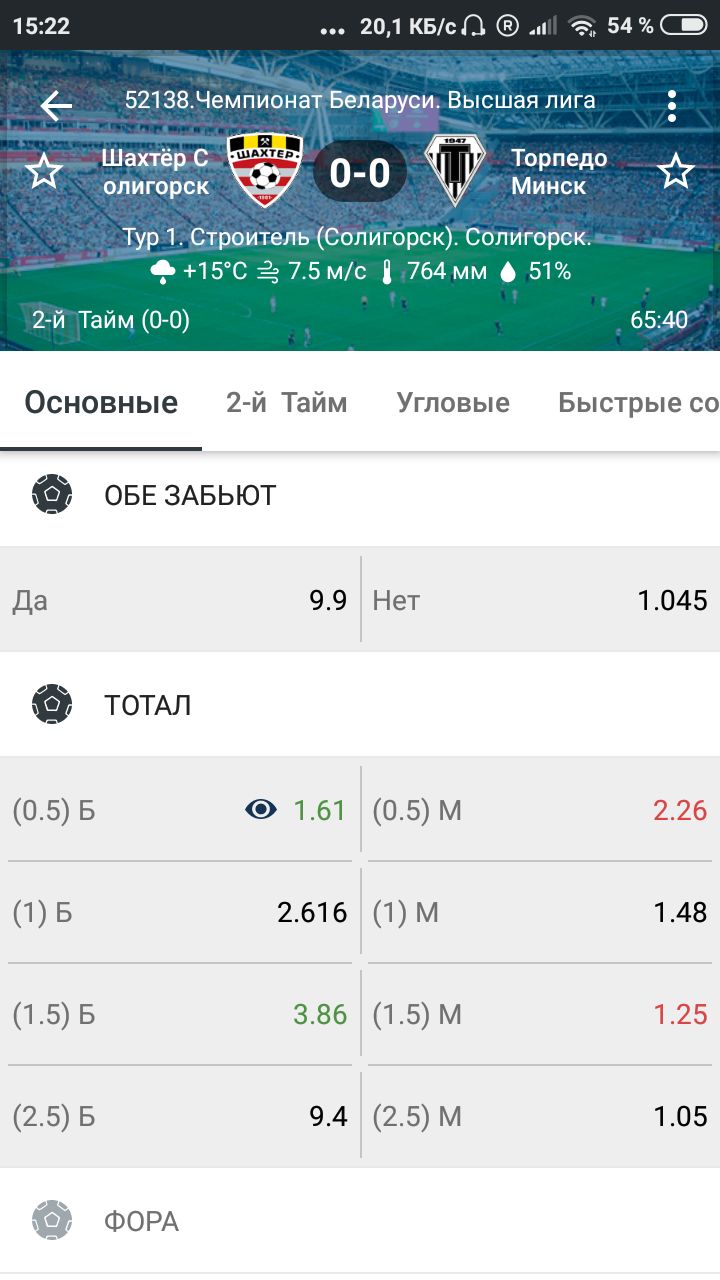Expand the ФОРА market section
The image size is (720, 1280).
click(x=360, y=1221)
